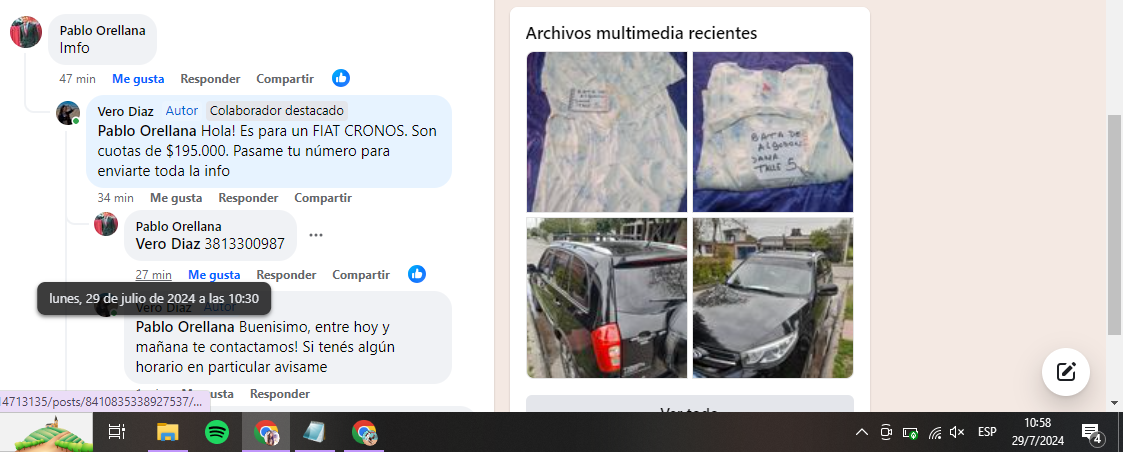Share Vero Diaz's FIAT CRONOS comment
The image size is (1123, 452).
coord(323,198)
